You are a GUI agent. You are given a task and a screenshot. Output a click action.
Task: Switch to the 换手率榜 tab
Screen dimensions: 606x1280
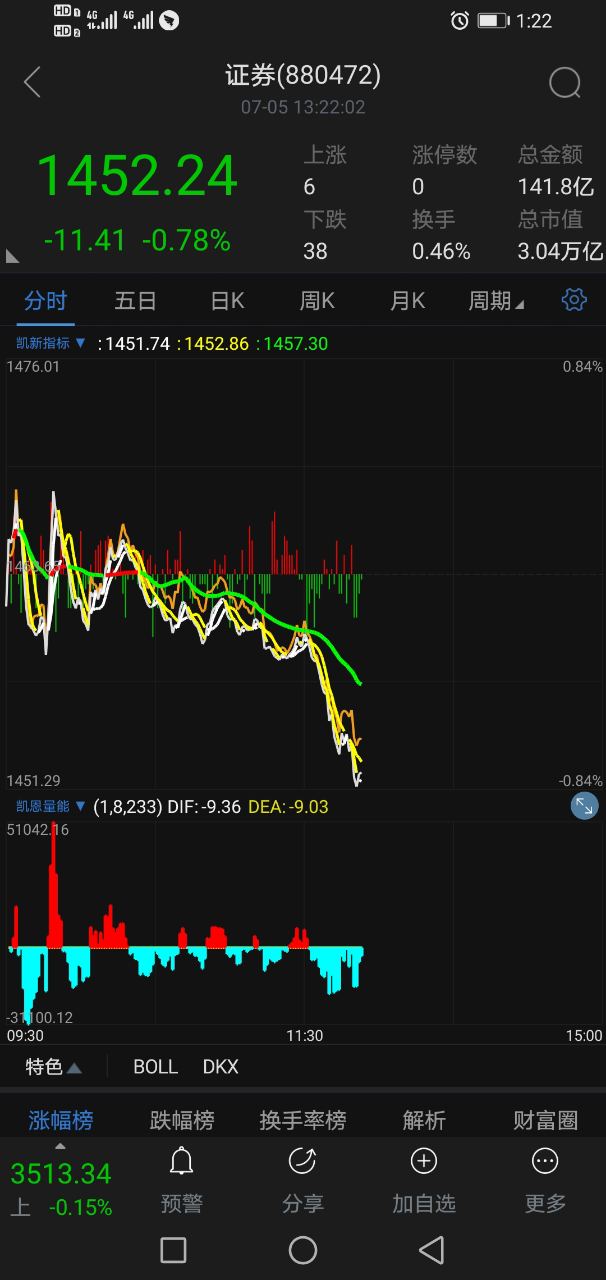tap(303, 1120)
